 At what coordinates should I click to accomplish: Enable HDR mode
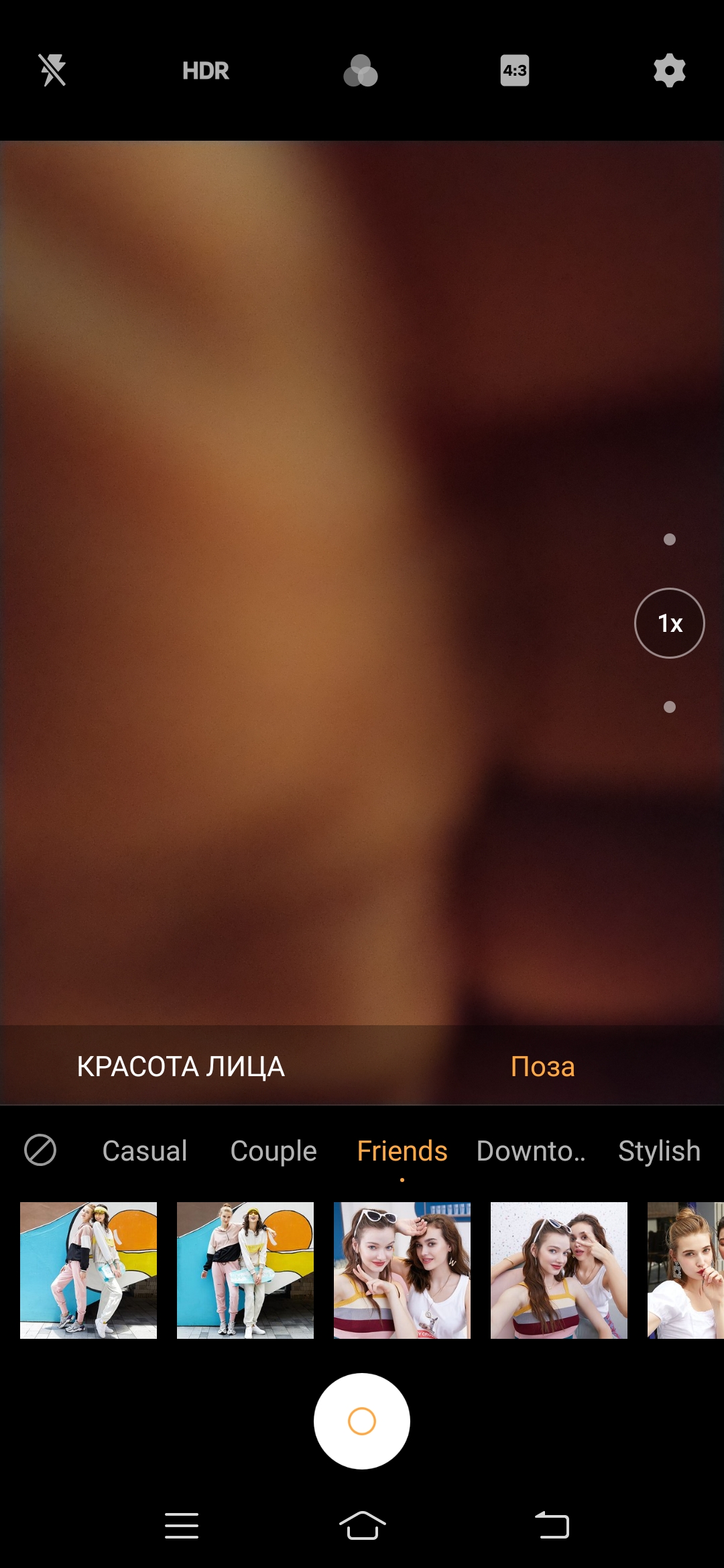tap(206, 70)
